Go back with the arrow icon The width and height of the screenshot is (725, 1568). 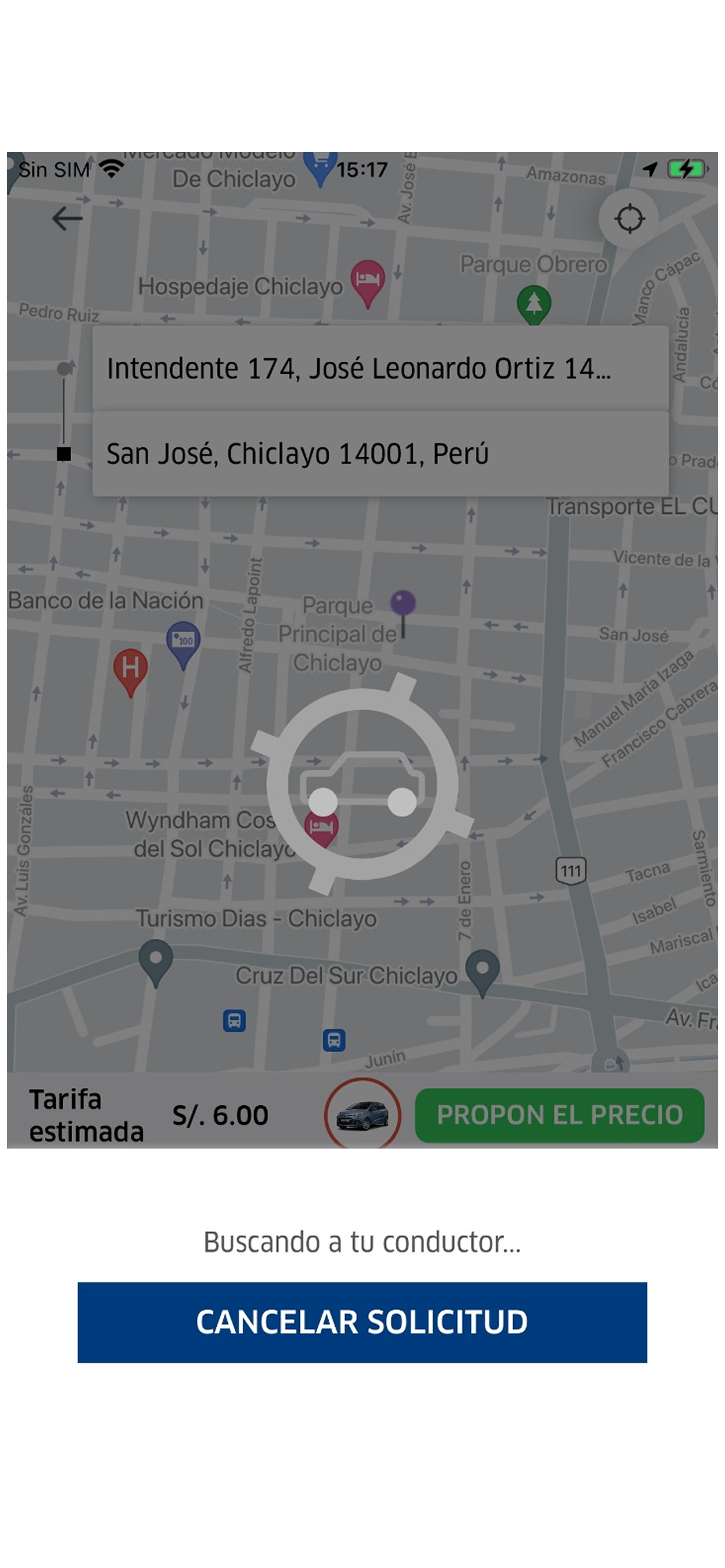point(67,218)
